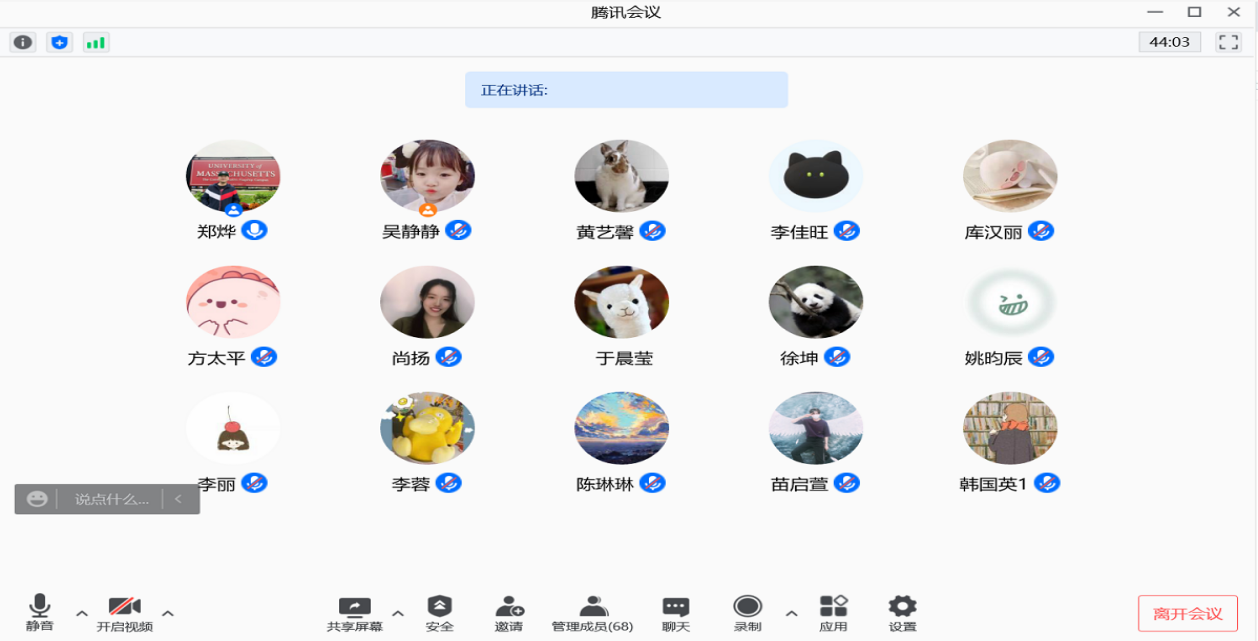Open emoji picker in chat box
The height and width of the screenshot is (641, 1258).
(37, 499)
